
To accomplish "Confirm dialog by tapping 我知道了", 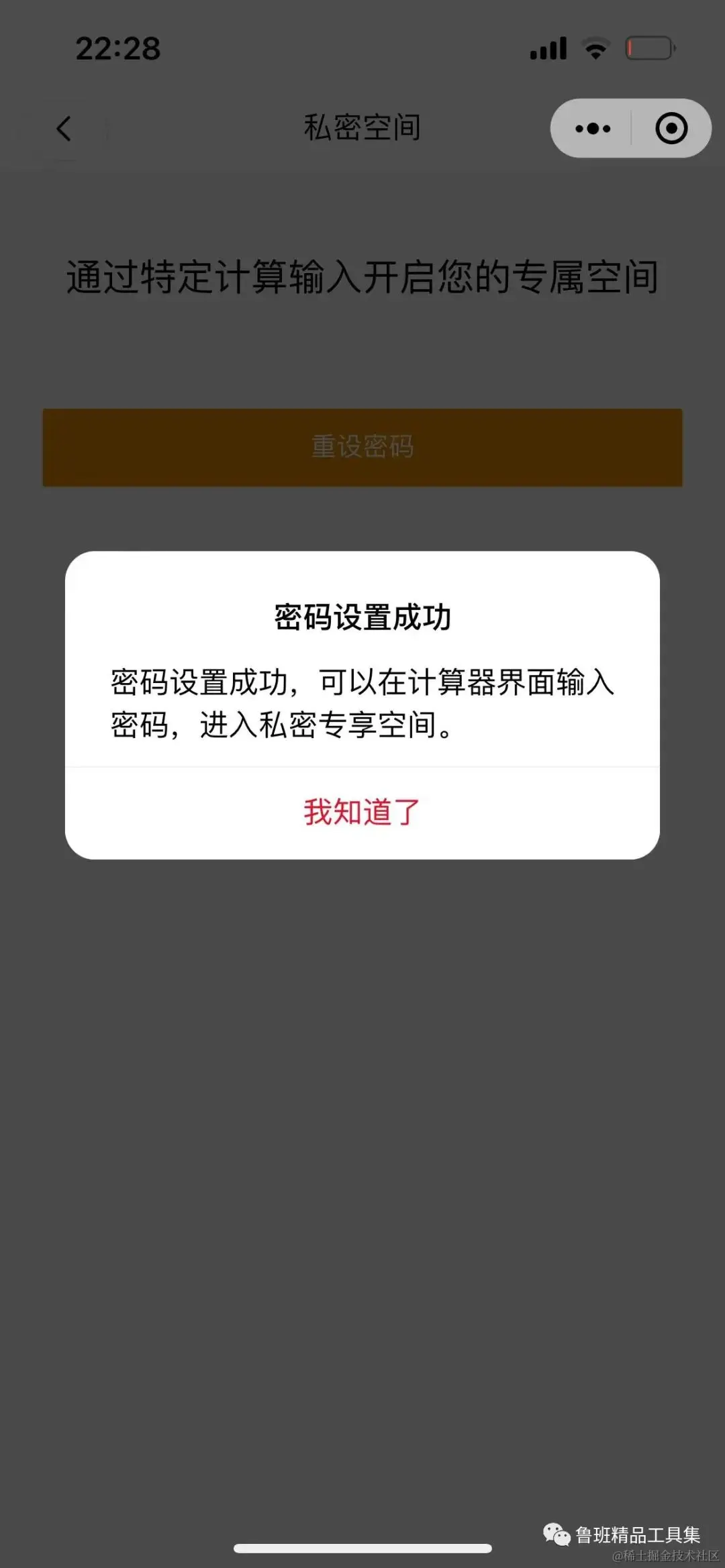I will (362, 812).
